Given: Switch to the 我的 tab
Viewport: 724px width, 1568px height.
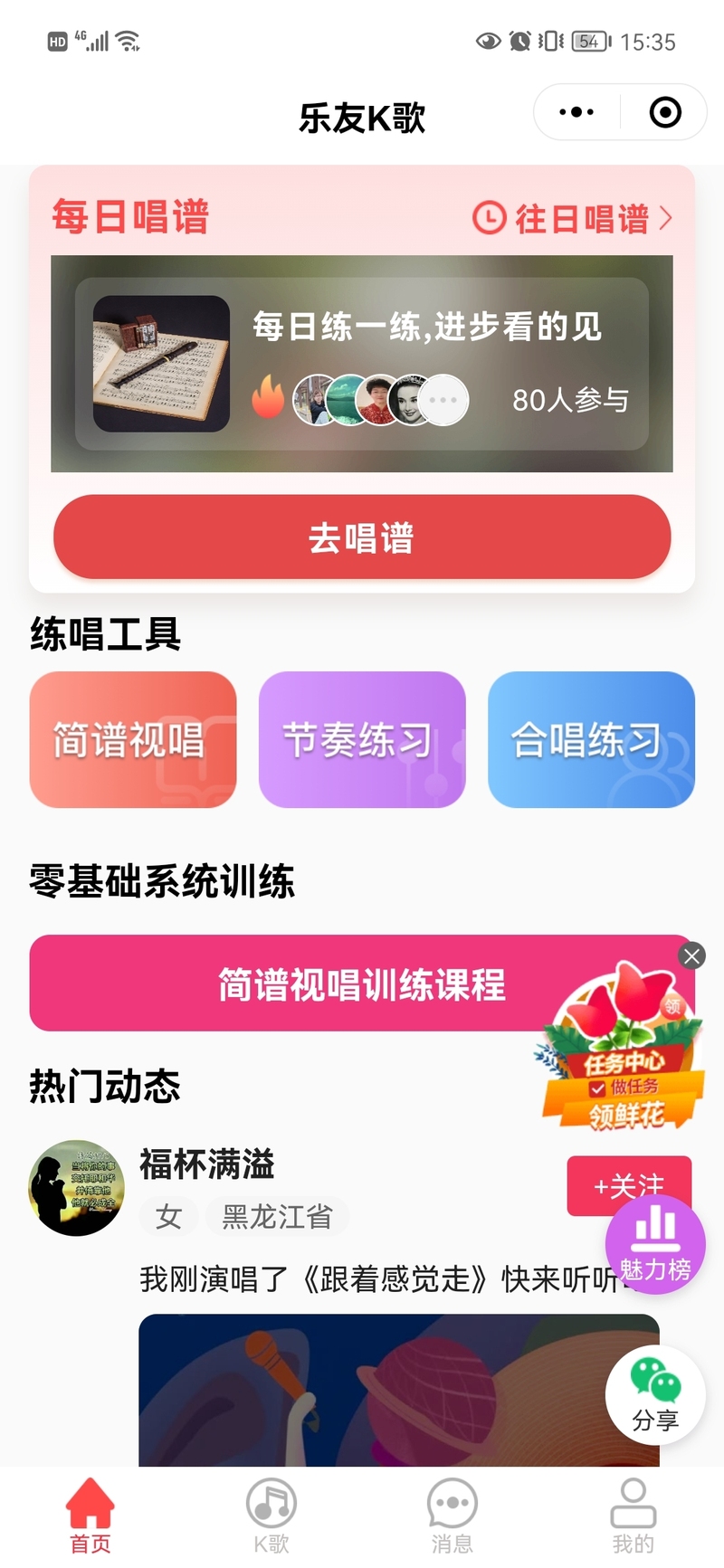Looking at the screenshot, I should pyautogui.click(x=633, y=1515).
